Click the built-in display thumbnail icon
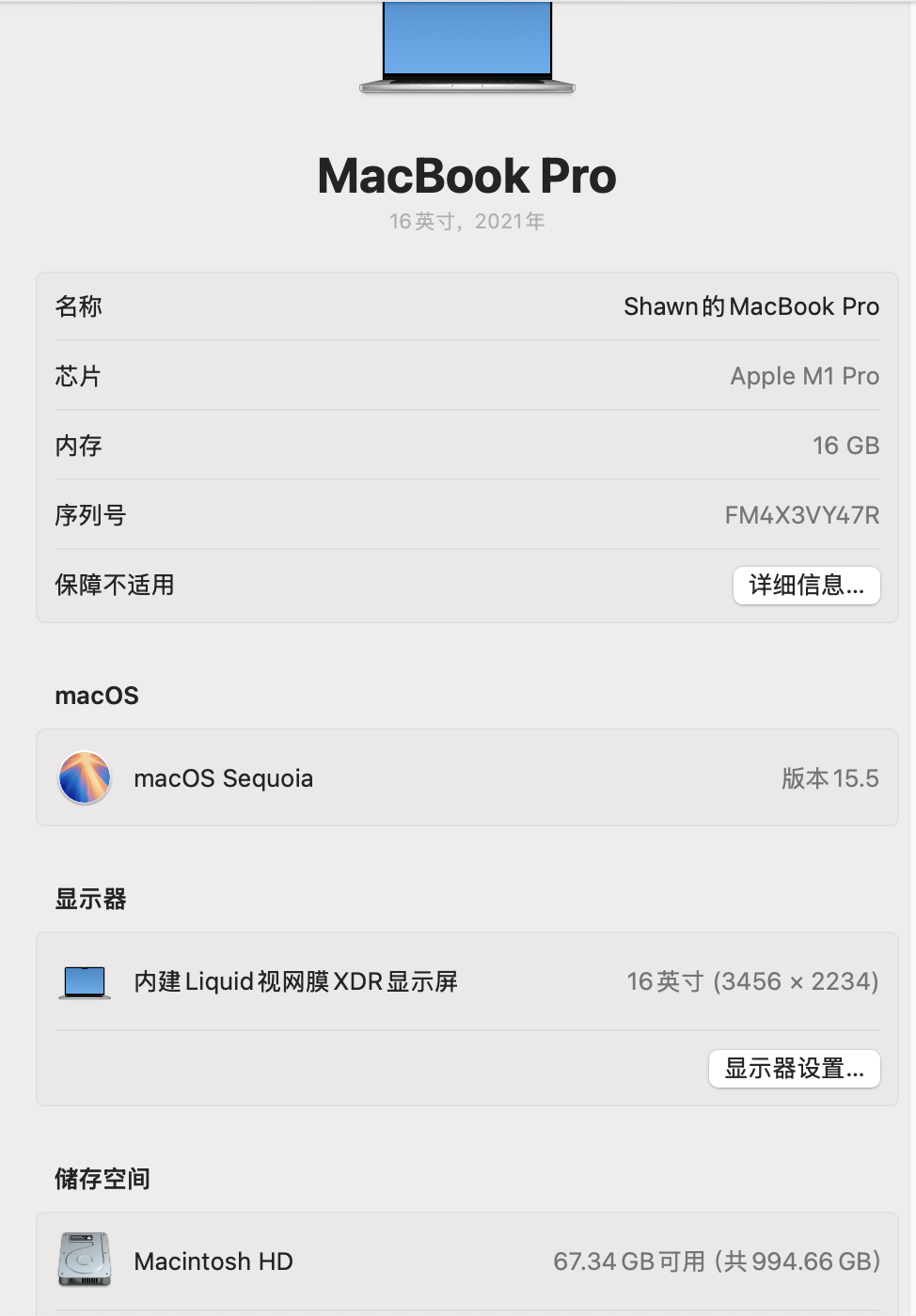This screenshot has height=1316, width=916. tap(84, 980)
